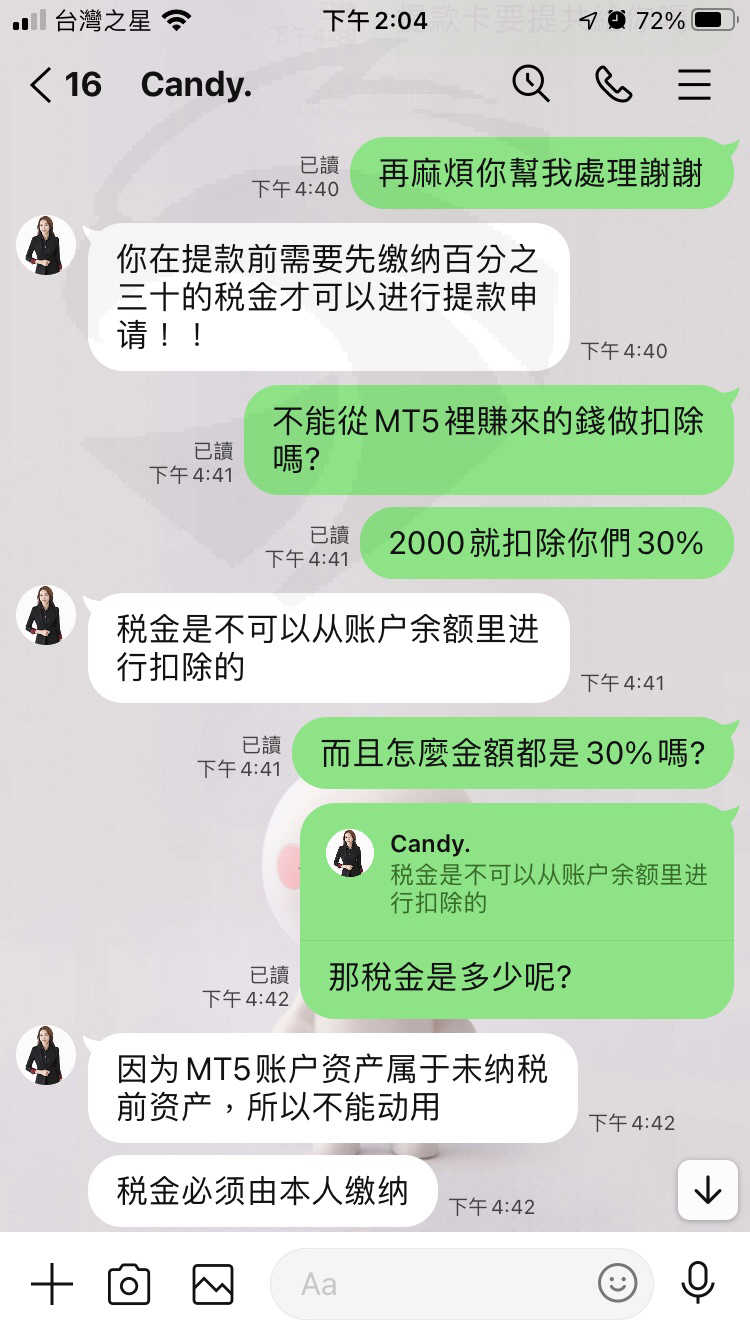Open Candy's avatar next to the 30% tax message
This screenshot has height=1334, width=750.
[46, 245]
